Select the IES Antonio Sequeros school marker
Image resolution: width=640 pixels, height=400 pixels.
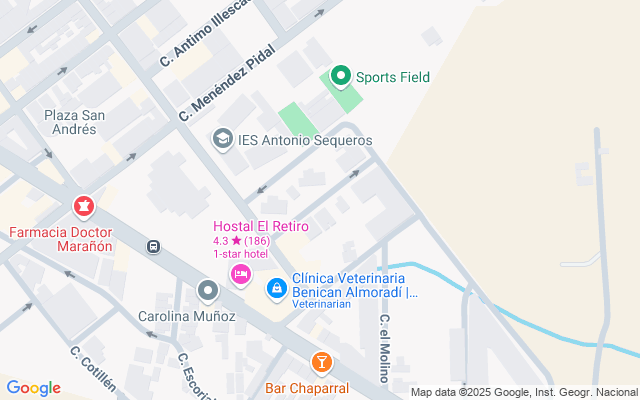222,140
